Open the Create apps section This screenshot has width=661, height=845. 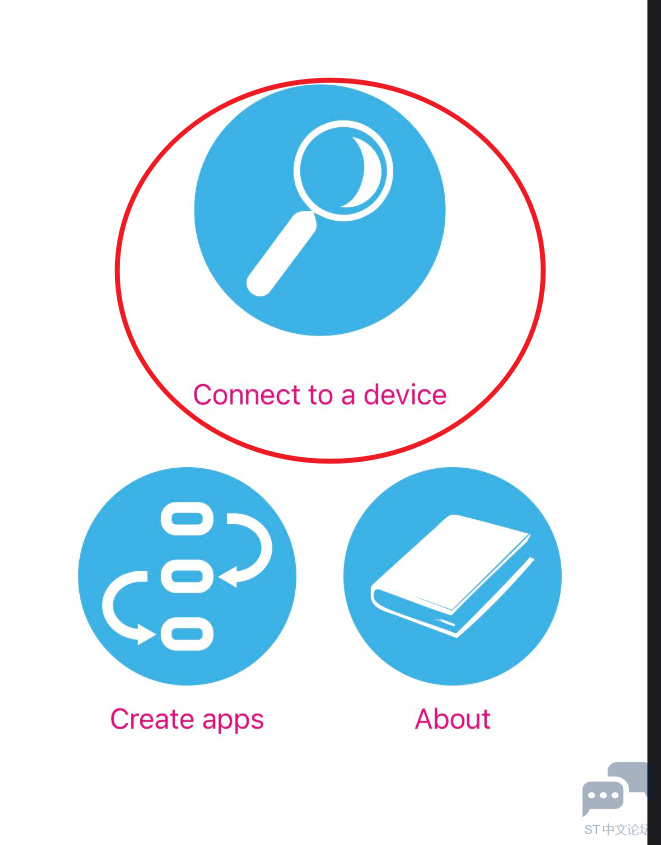[187, 576]
